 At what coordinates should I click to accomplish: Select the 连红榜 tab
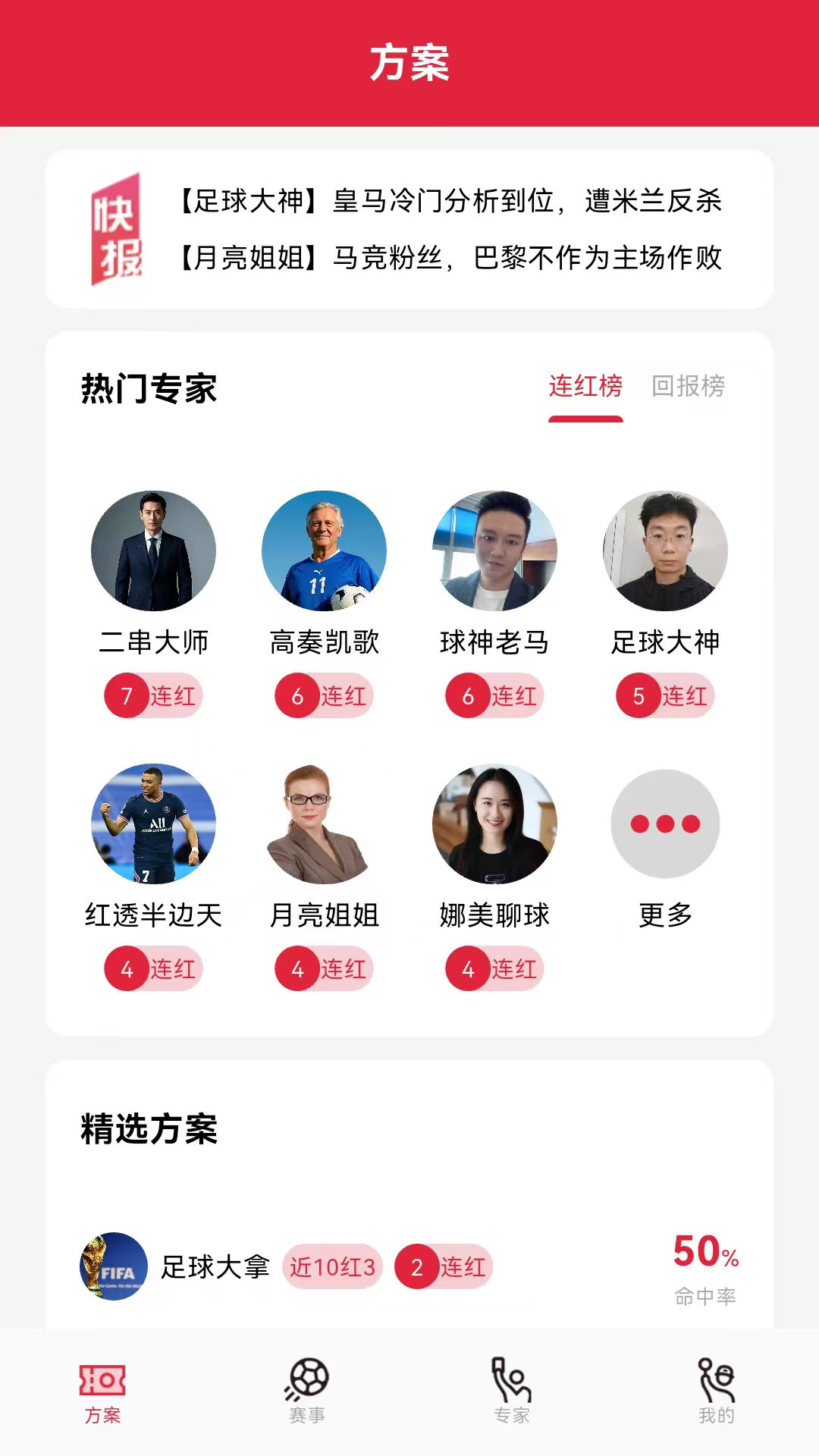coord(585,387)
